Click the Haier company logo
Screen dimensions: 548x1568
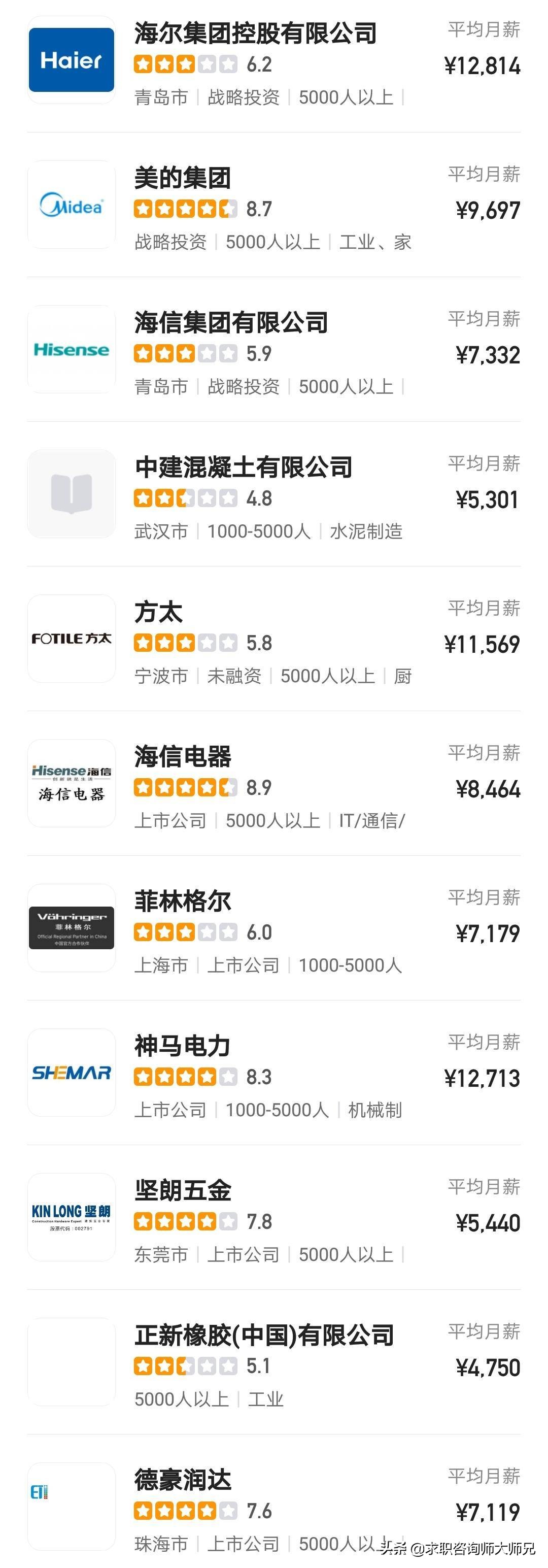tap(71, 59)
